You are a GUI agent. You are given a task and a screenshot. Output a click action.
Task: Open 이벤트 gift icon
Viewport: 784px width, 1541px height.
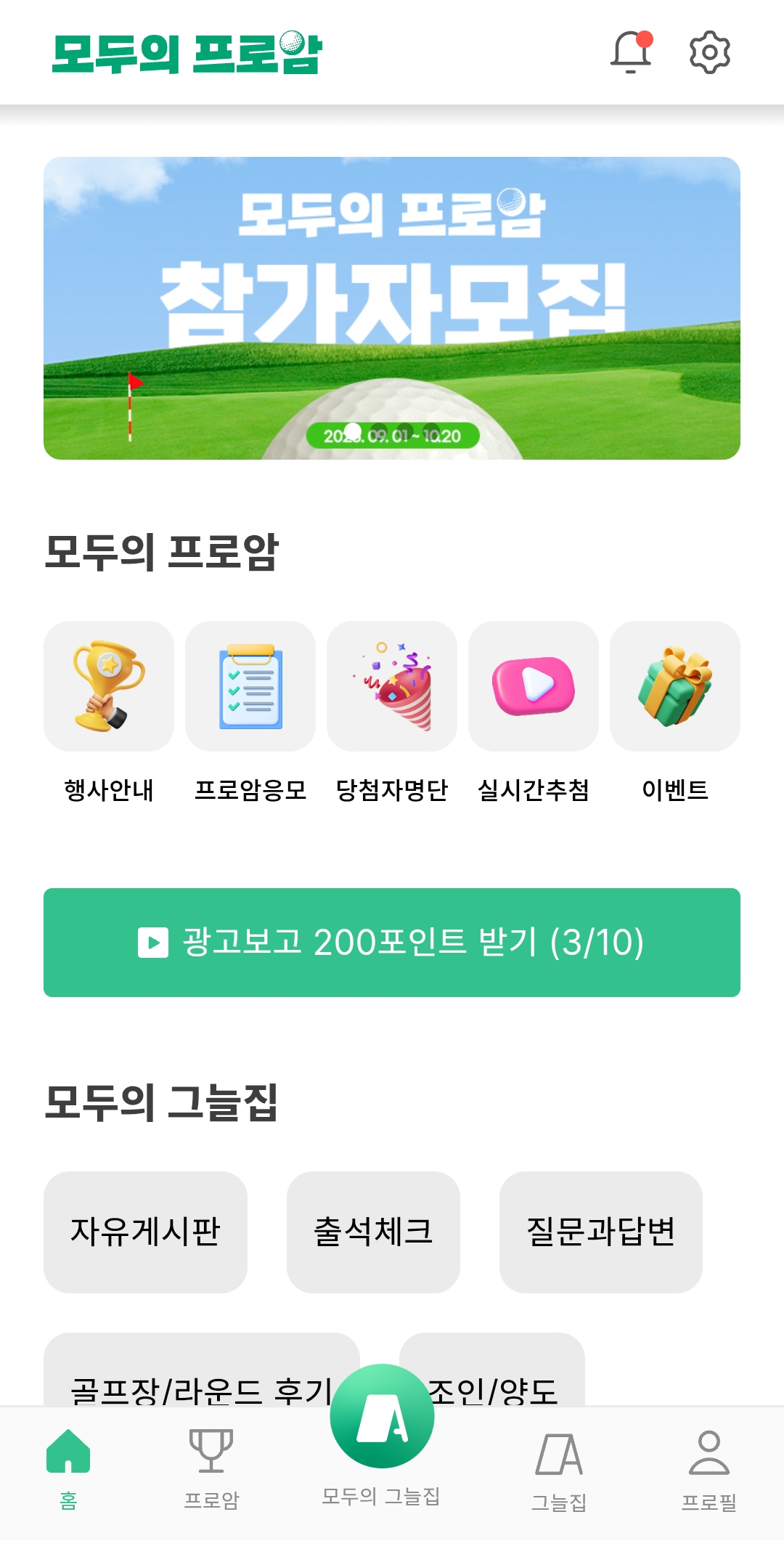(675, 686)
